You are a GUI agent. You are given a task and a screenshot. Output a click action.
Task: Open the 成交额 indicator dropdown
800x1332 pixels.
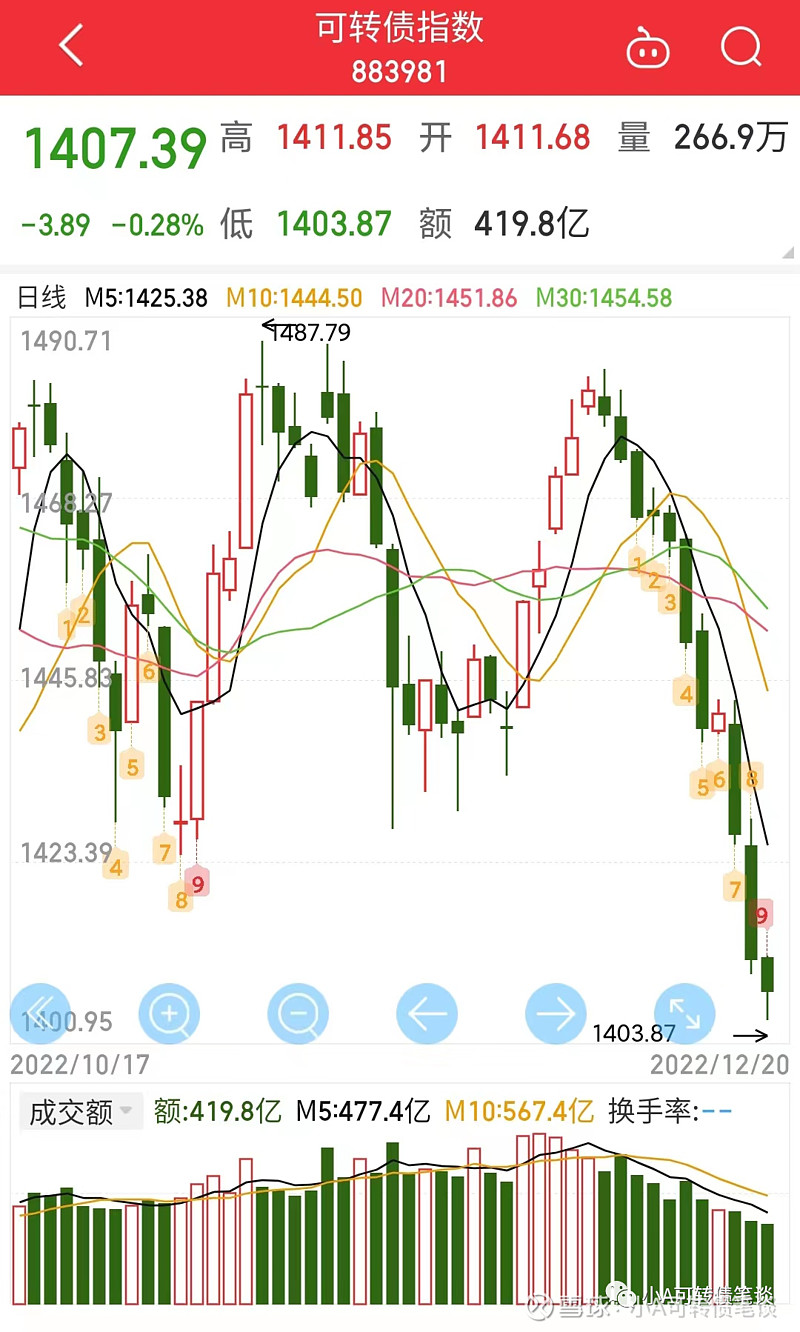tap(81, 1111)
